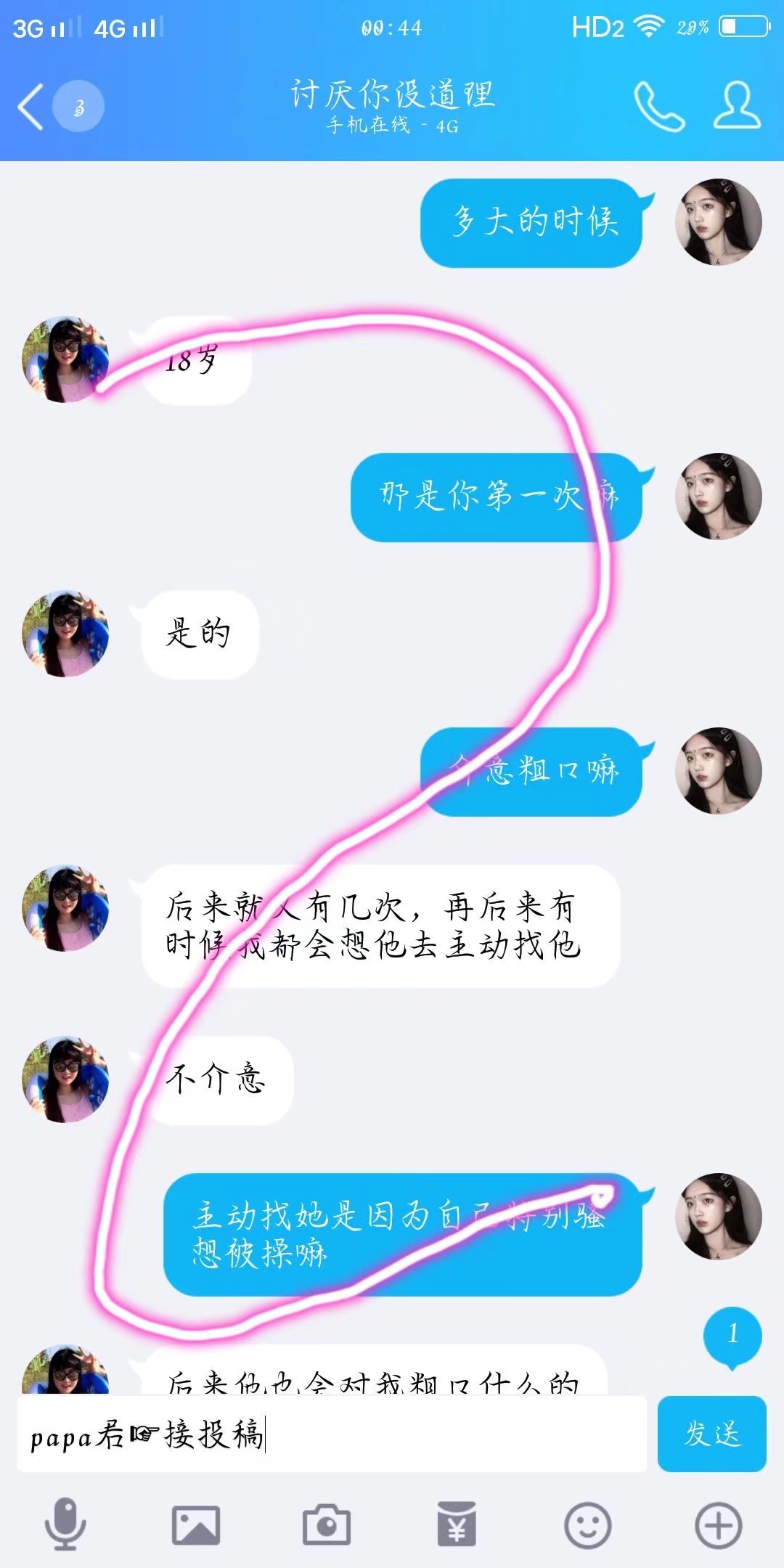This screenshot has height=1568, width=784.
Task: Open own avatar beside 多大的时候 message
Action: point(718,222)
